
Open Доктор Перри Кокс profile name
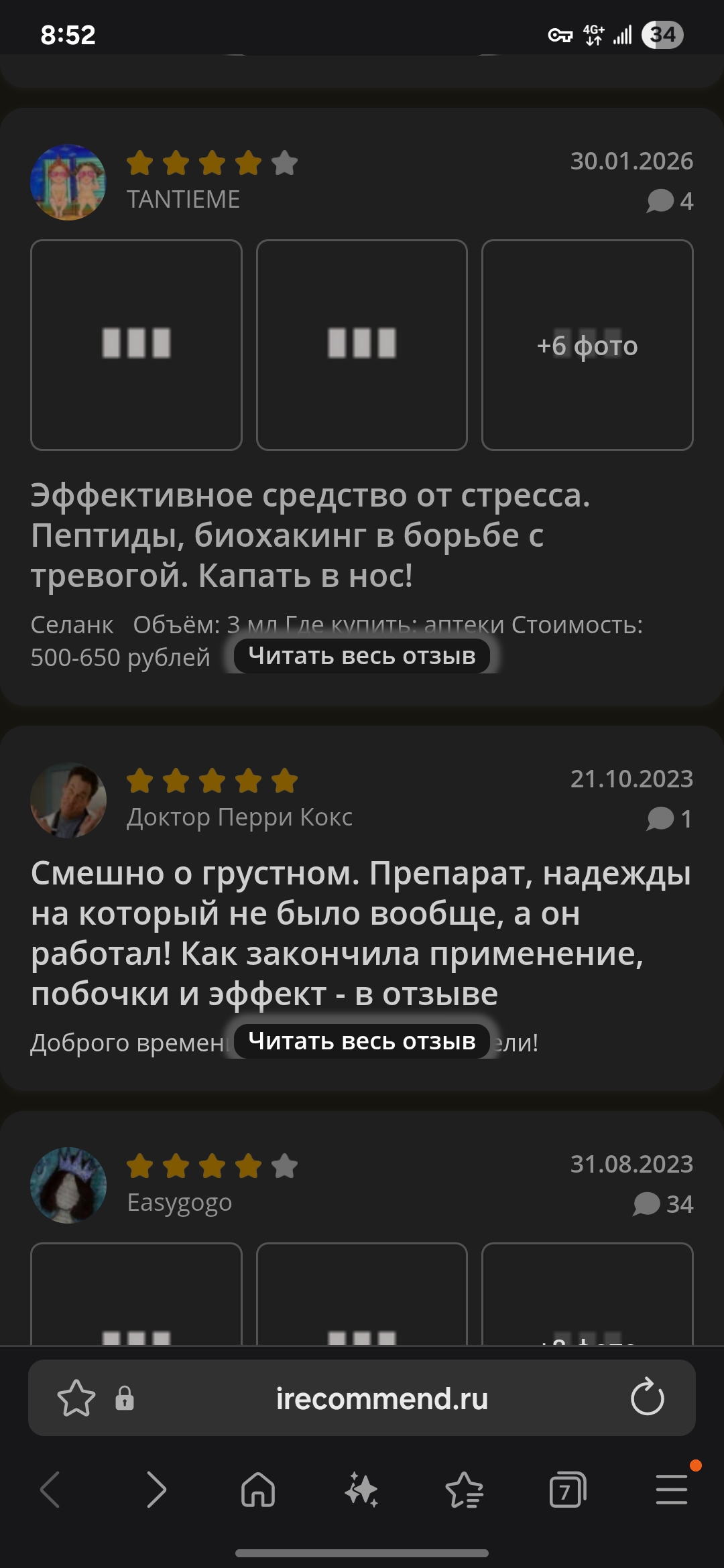tap(239, 817)
